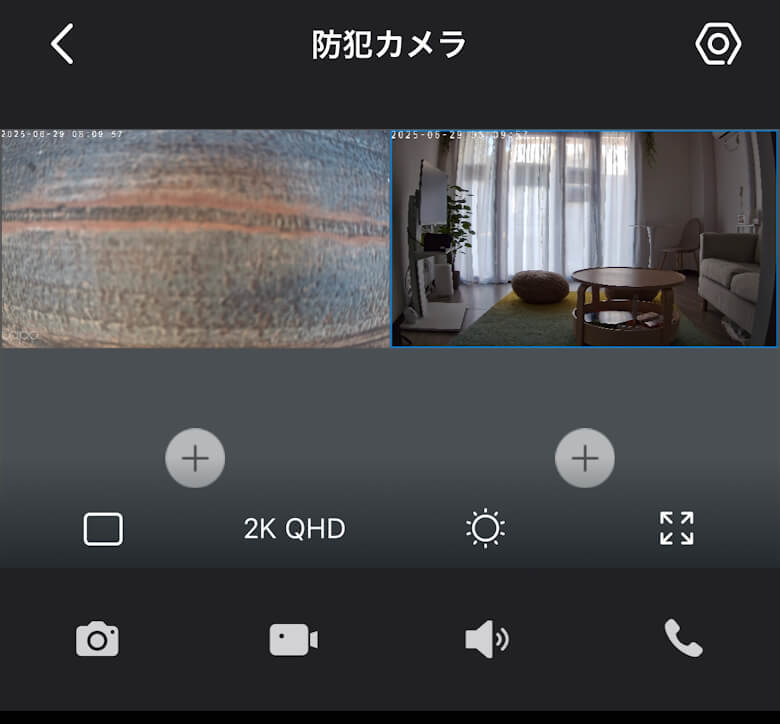The image size is (780, 724).
Task: Open the living room camera feed
Action: [x=584, y=238]
